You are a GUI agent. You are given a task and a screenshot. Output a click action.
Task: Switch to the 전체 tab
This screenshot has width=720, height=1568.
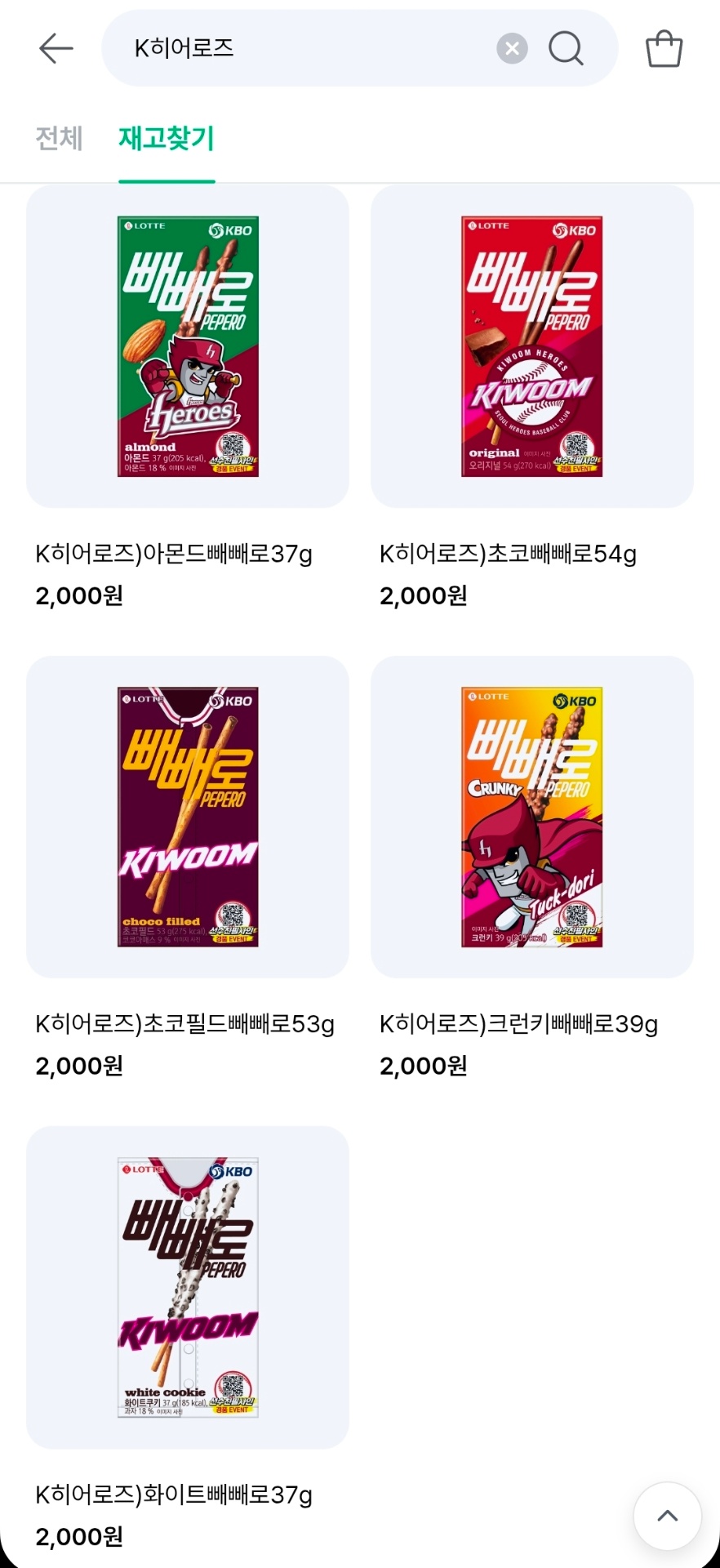pyautogui.click(x=59, y=139)
